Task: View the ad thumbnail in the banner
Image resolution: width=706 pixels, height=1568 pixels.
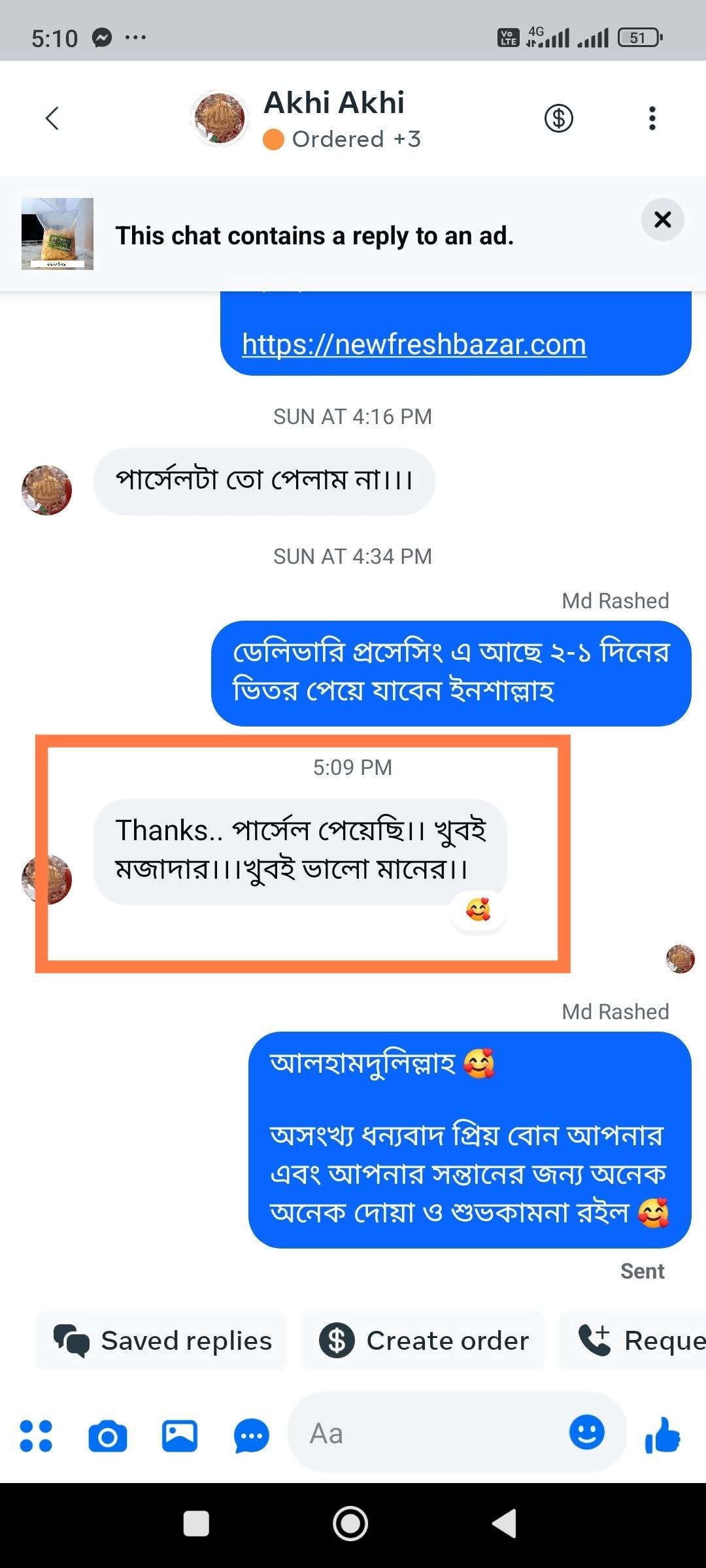Action: point(58,234)
